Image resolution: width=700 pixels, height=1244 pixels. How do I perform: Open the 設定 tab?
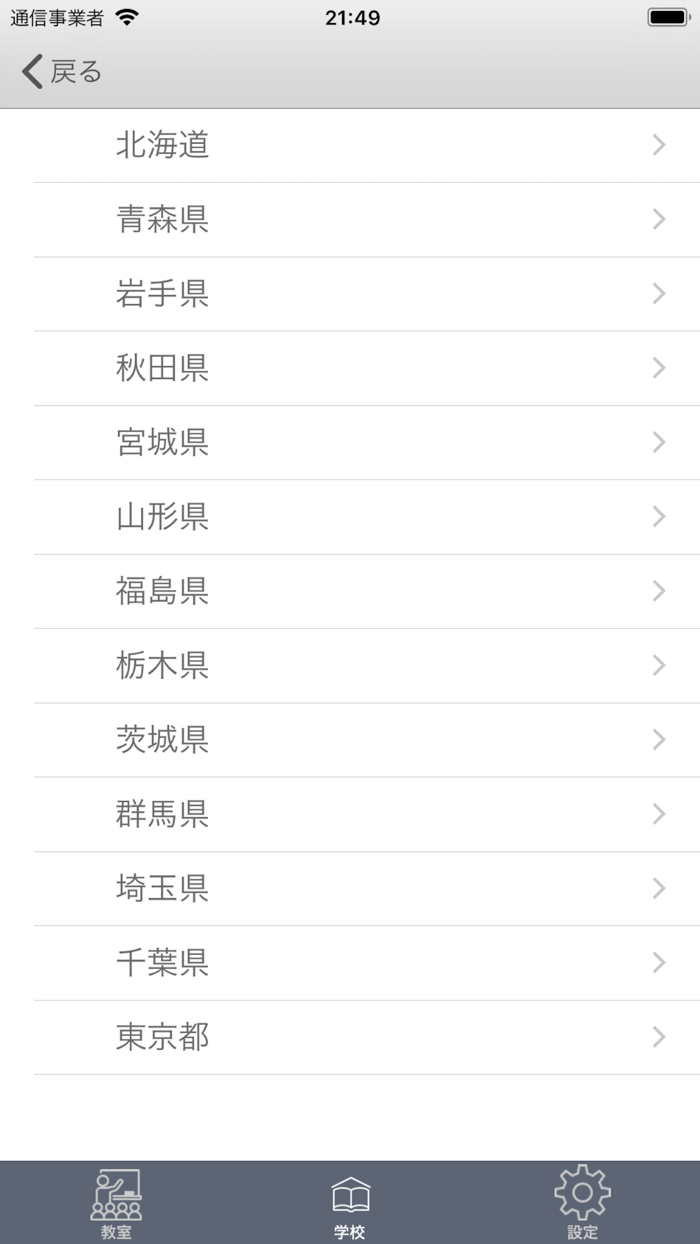(582, 1203)
